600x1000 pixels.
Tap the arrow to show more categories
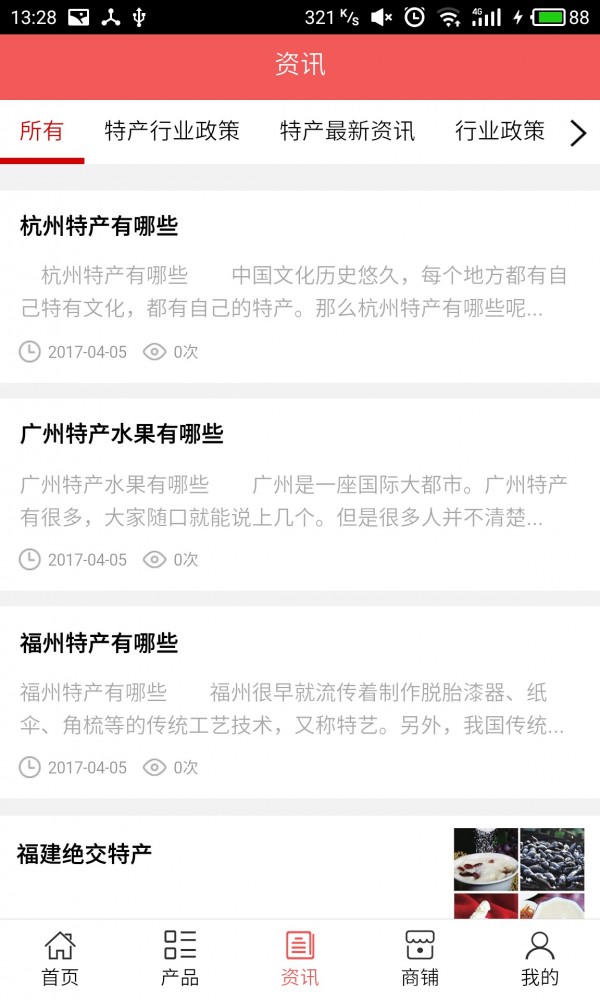click(x=577, y=133)
